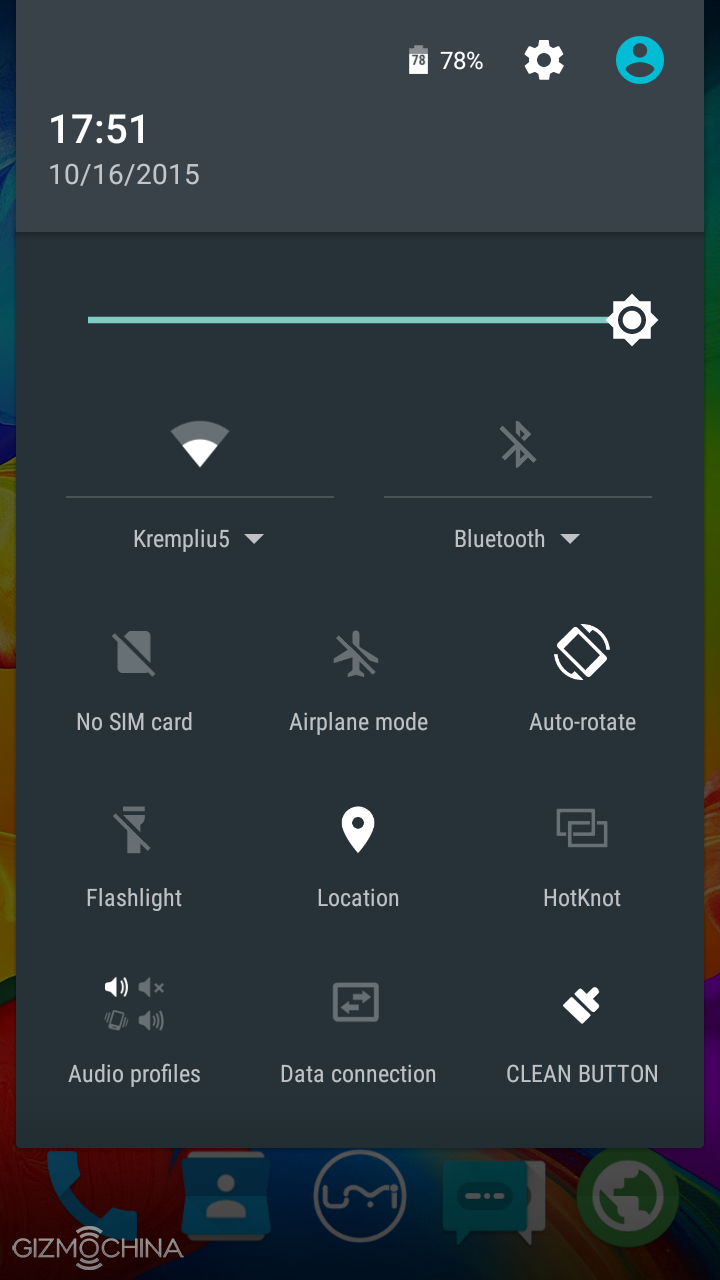Disable Auto-rotate
Screen dimensions: 720x1280
[x=582, y=679]
